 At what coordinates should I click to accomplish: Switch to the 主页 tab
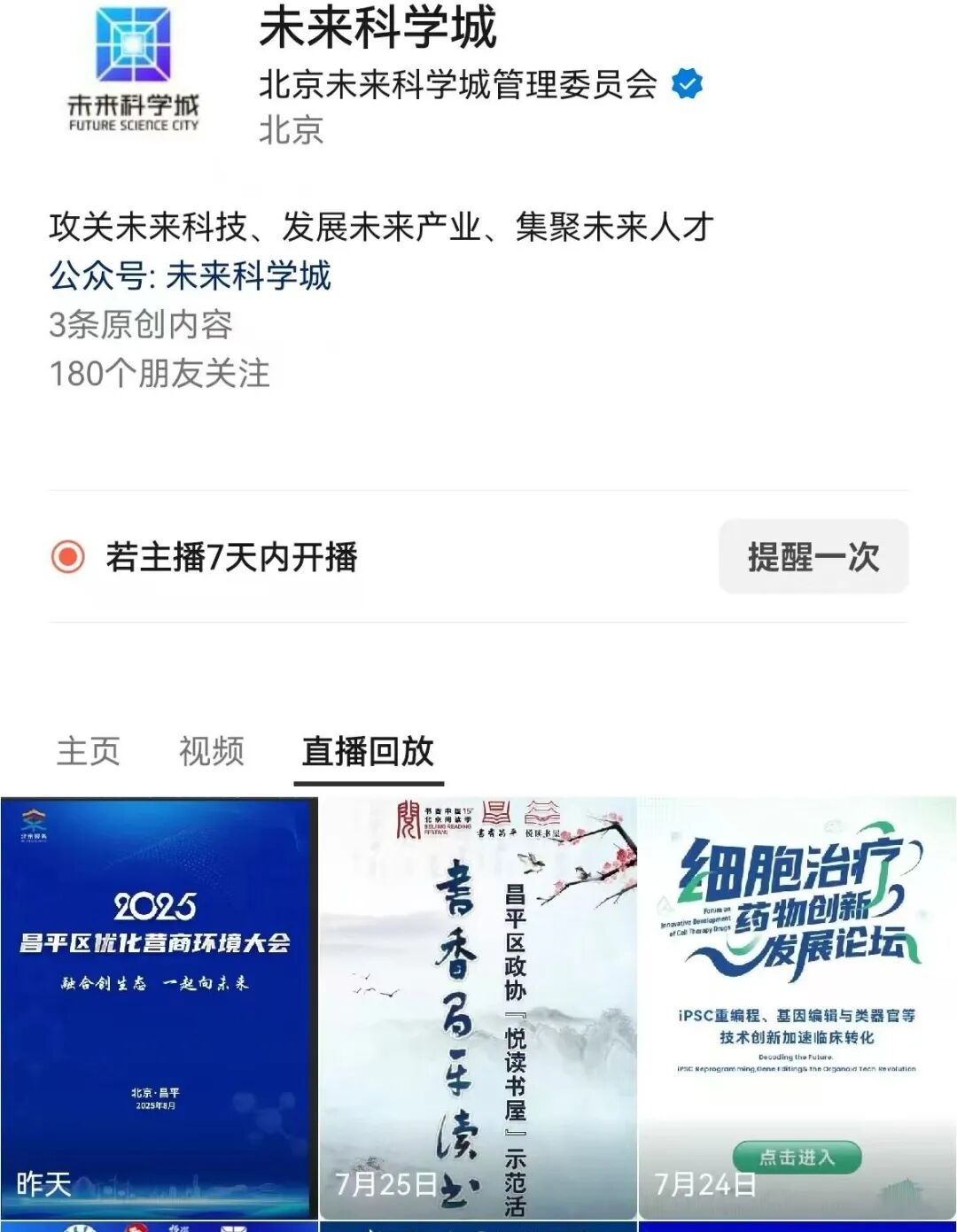click(x=90, y=753)
